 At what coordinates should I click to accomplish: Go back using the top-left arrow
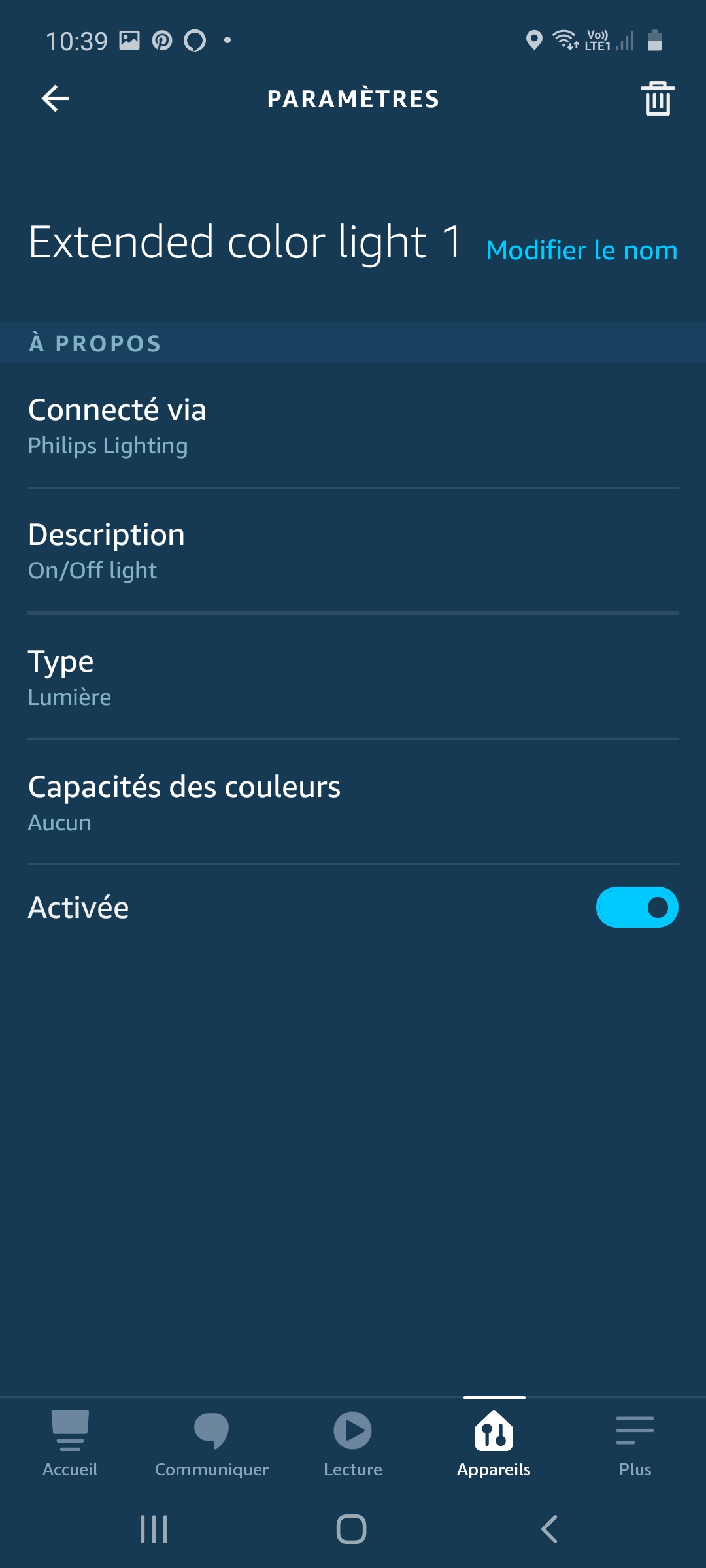click(x=56, y=99)
